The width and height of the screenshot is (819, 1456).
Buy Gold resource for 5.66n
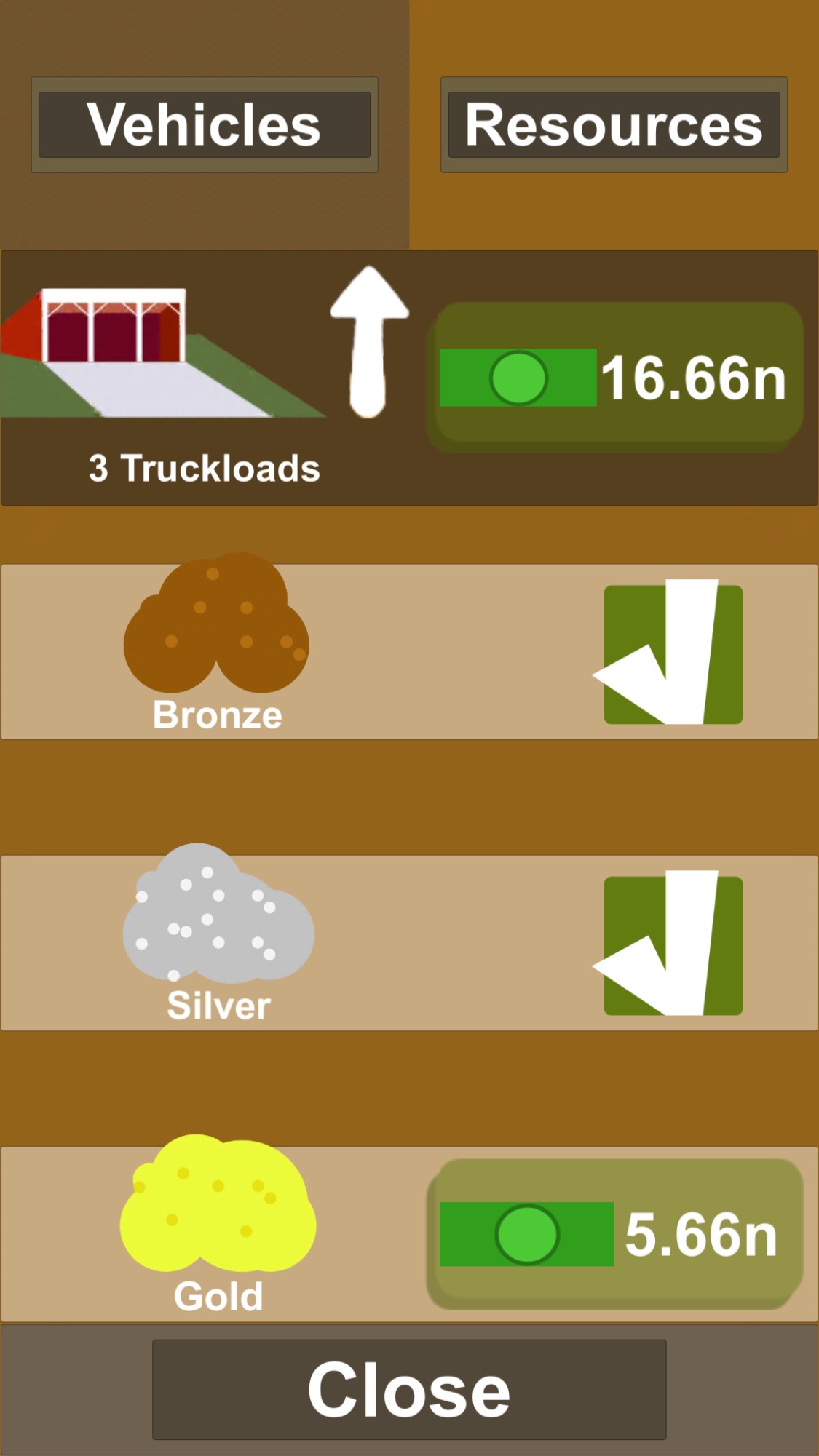click(615, 1234)
